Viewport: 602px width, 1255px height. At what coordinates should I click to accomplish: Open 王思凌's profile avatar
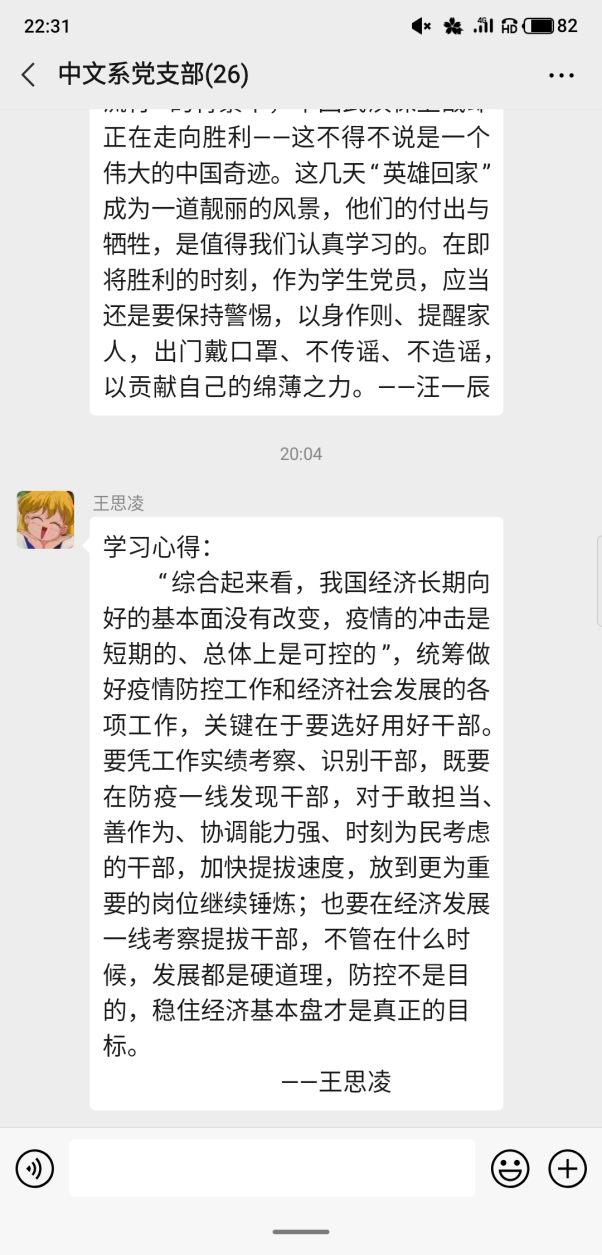[45, 519]
